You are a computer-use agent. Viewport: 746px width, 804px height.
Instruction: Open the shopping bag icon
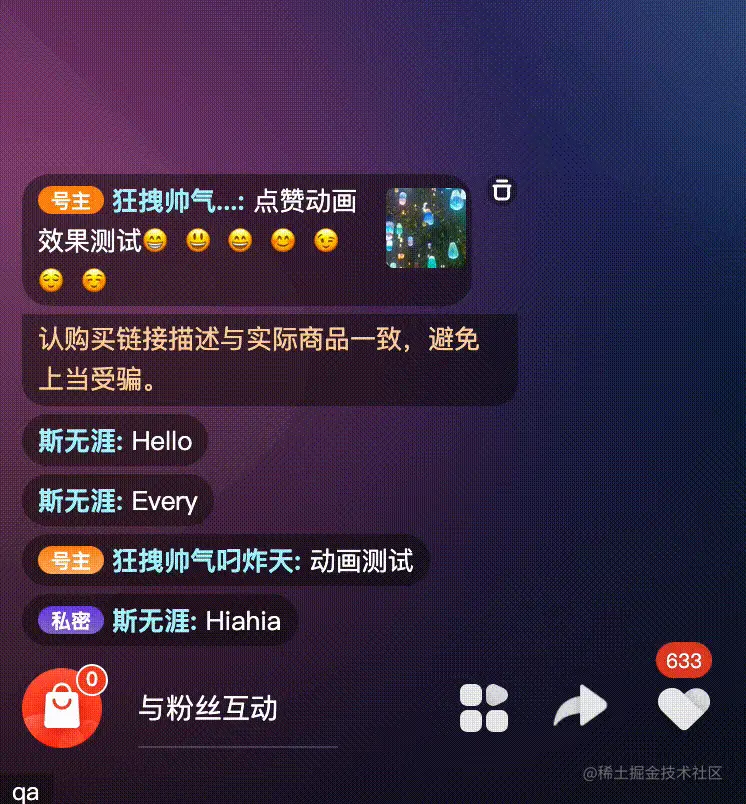[x=62, y=708]
